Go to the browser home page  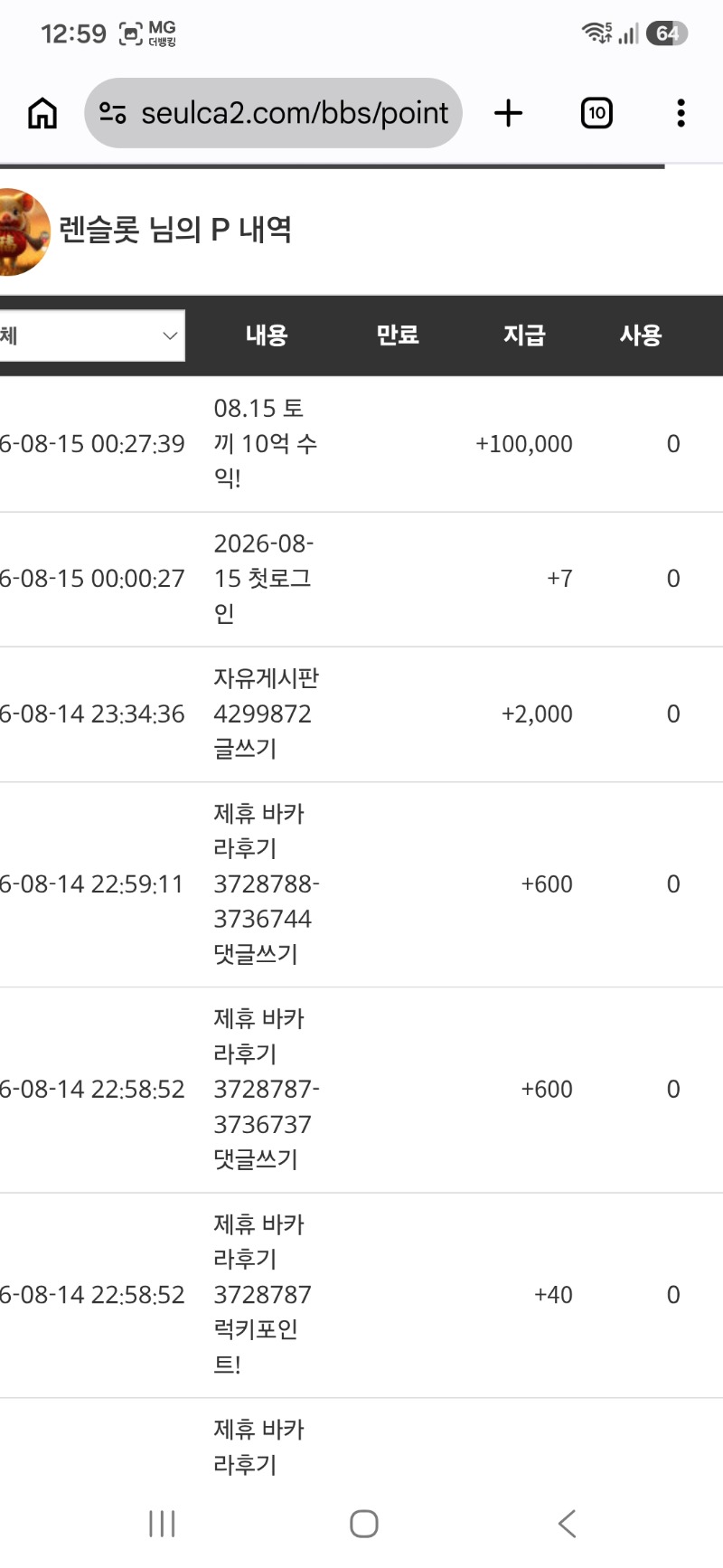pyautogui.click(x=42, y=113)
